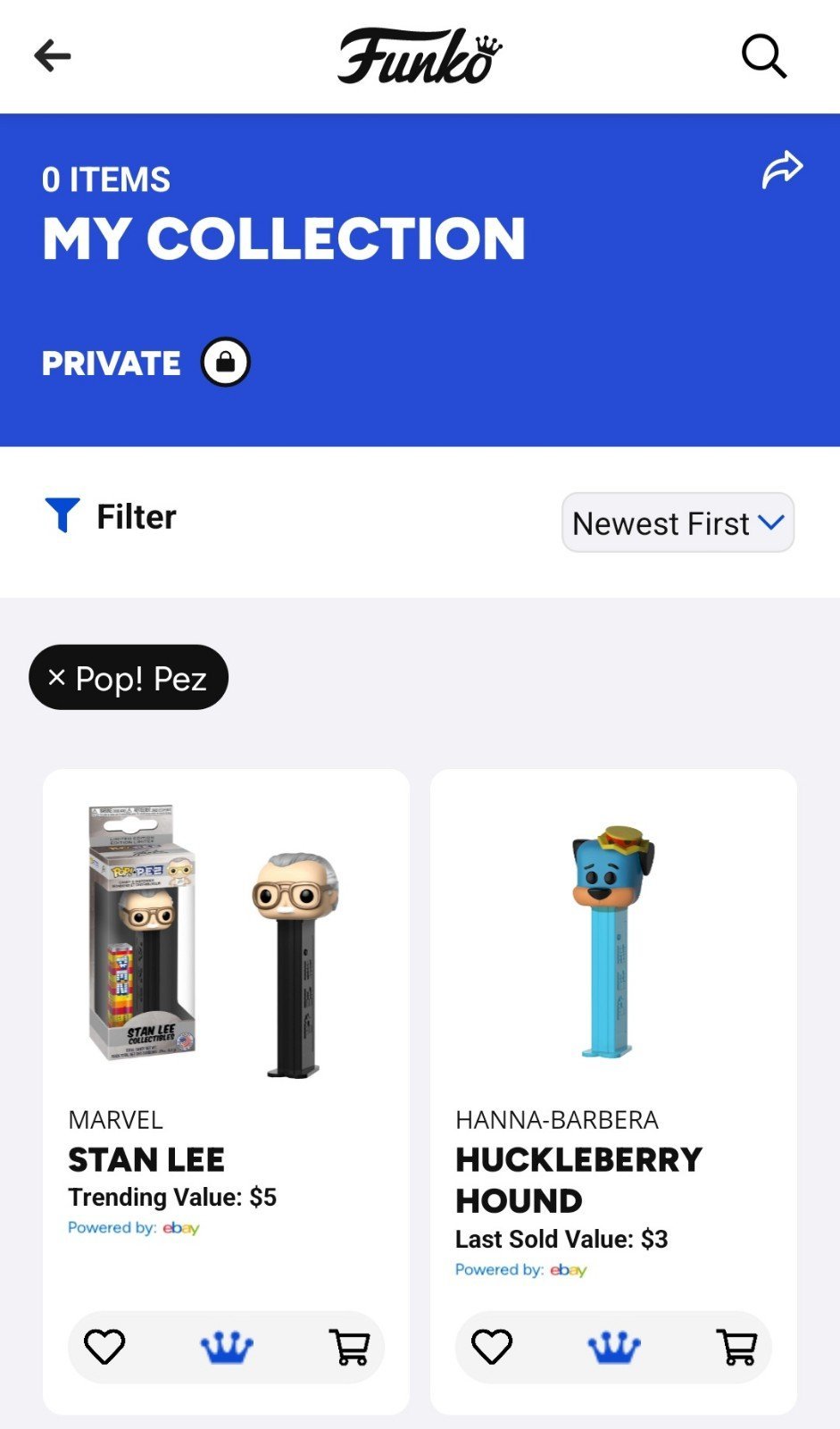The width and height of the screenshot is (840, 1429).
Task: Go back using the top-left arrow
Action: pyautogui.click(x=53, y=56)
